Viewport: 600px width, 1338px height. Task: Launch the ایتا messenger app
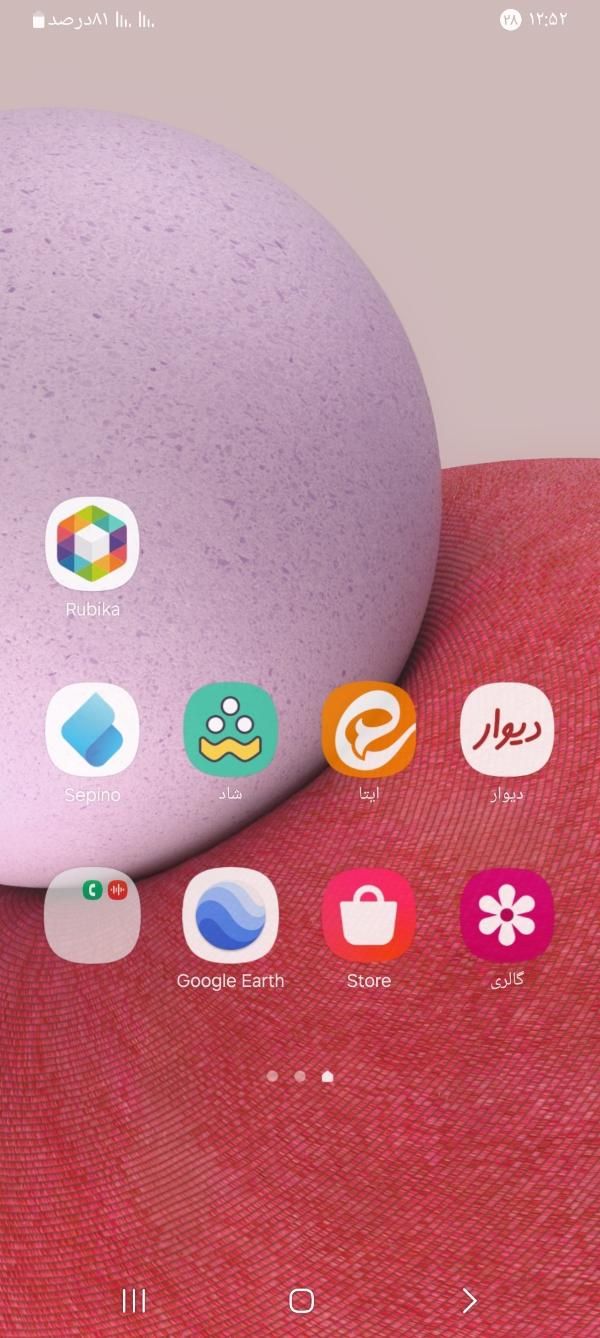[368, 730]
